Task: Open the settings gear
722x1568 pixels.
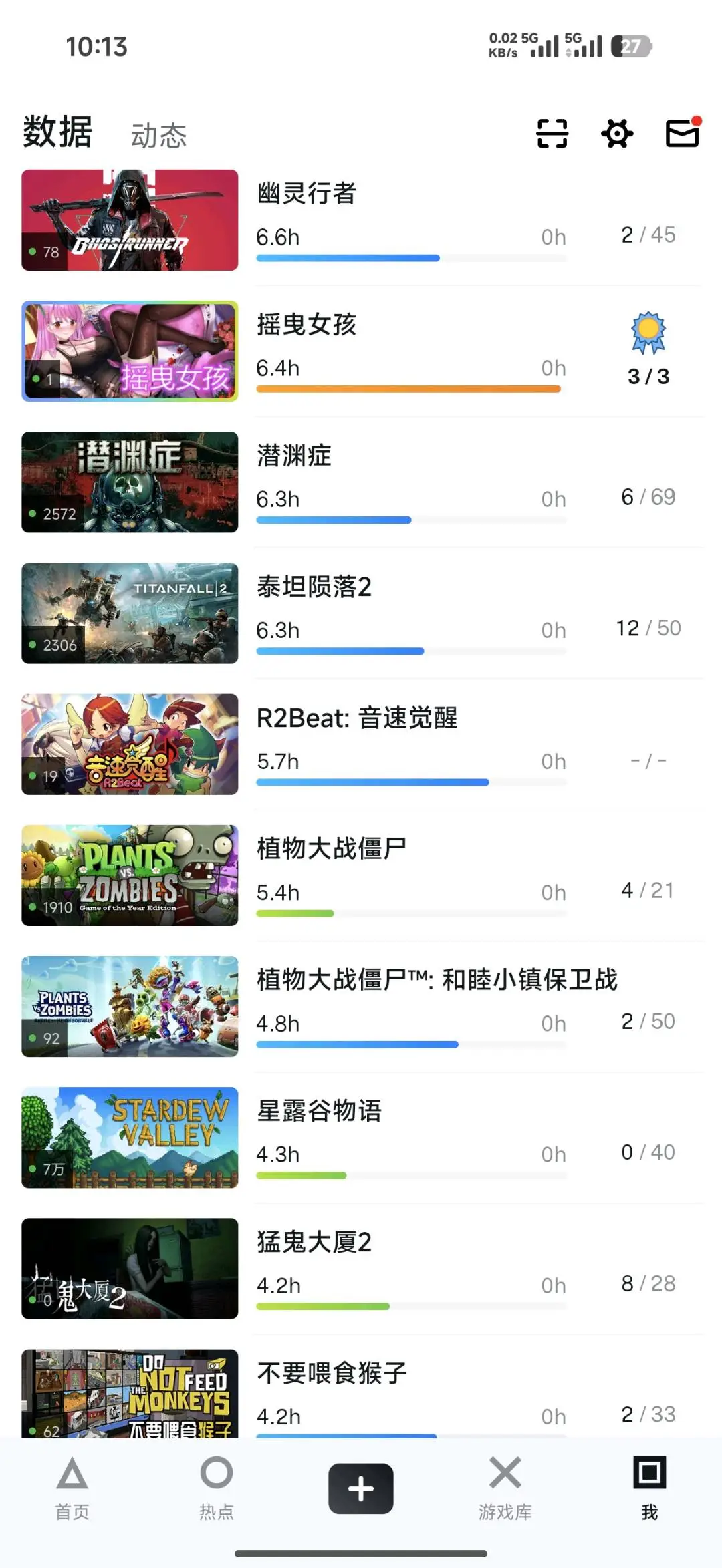Action: click(x=616, y=133)
